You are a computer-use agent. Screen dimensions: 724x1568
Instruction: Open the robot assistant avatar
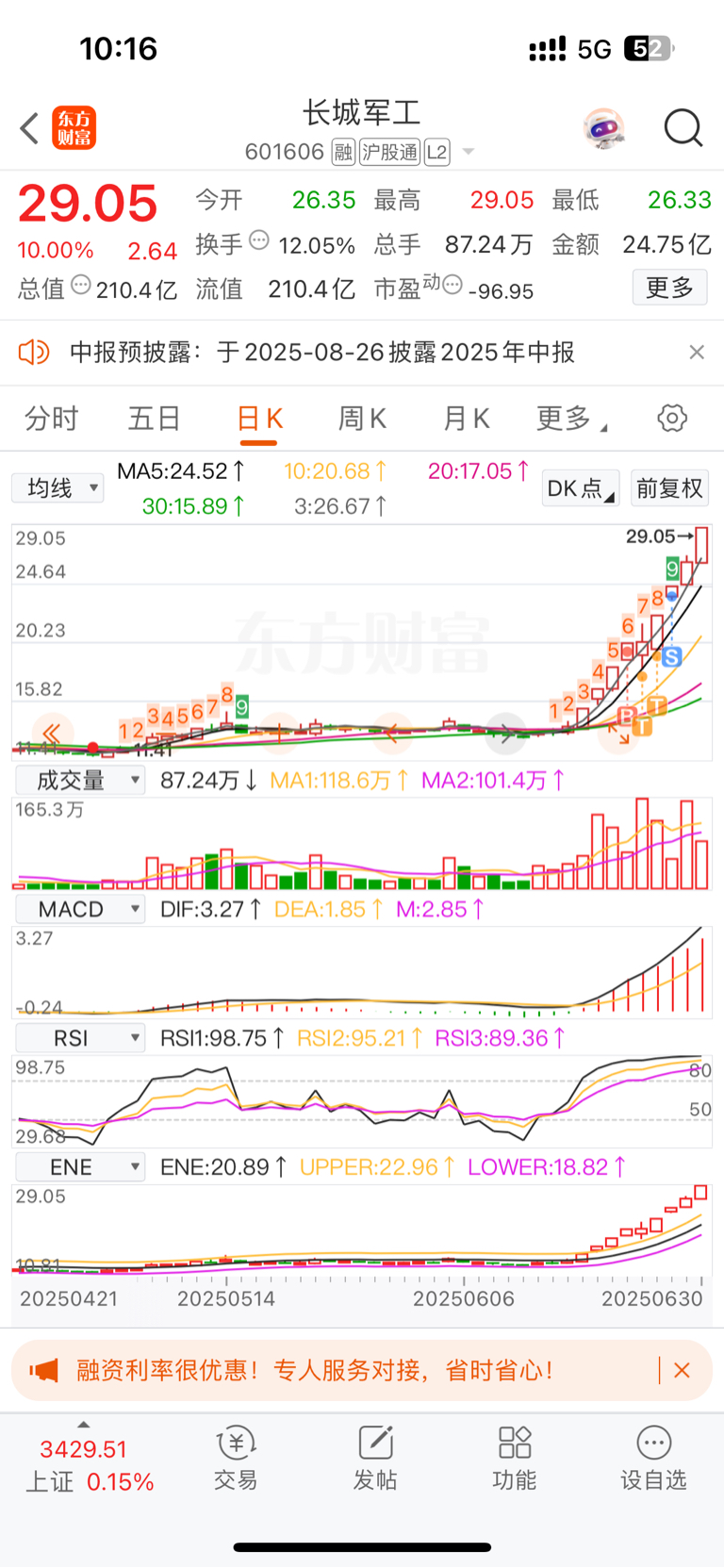click(603, 128)
